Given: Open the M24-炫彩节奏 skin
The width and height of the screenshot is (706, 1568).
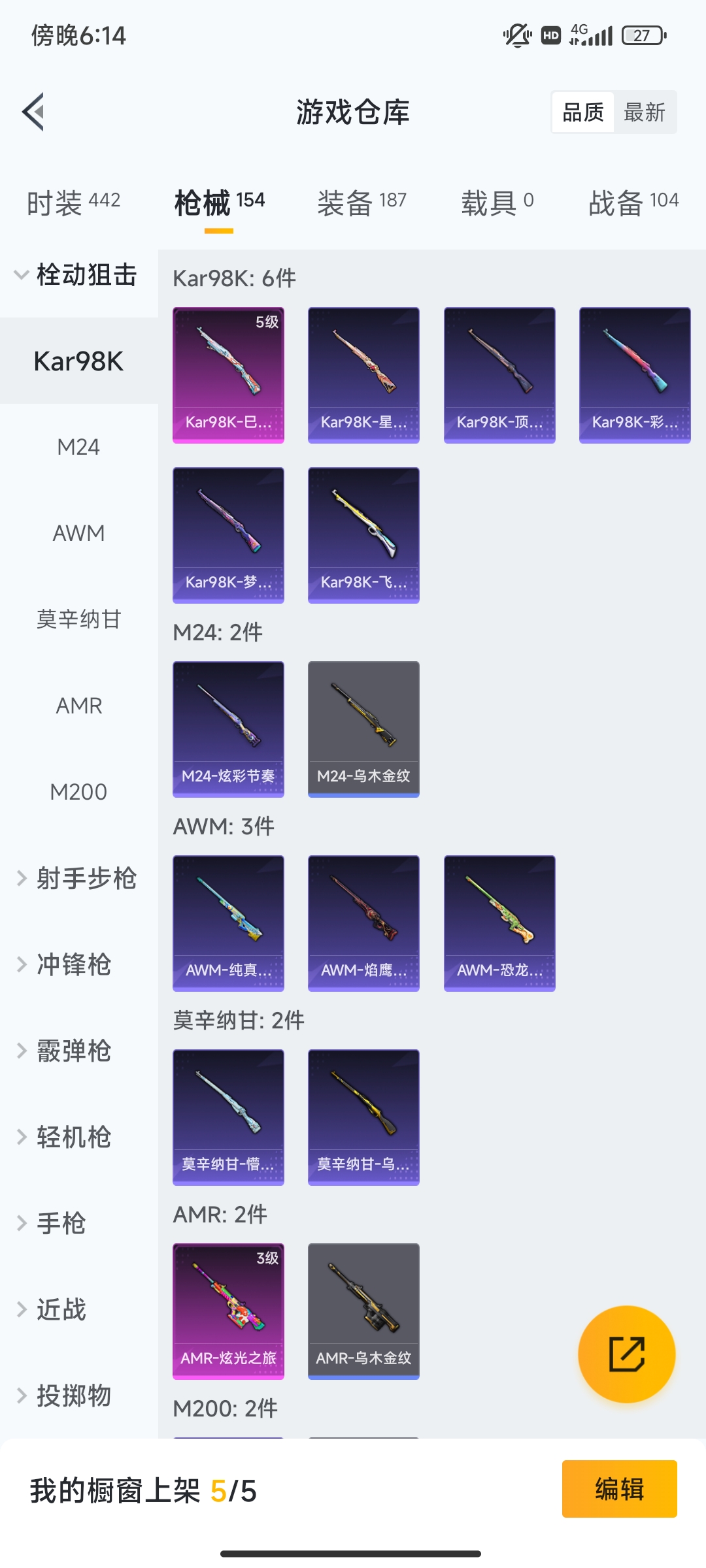Looking at the screenshot, I should coord(228,730).
